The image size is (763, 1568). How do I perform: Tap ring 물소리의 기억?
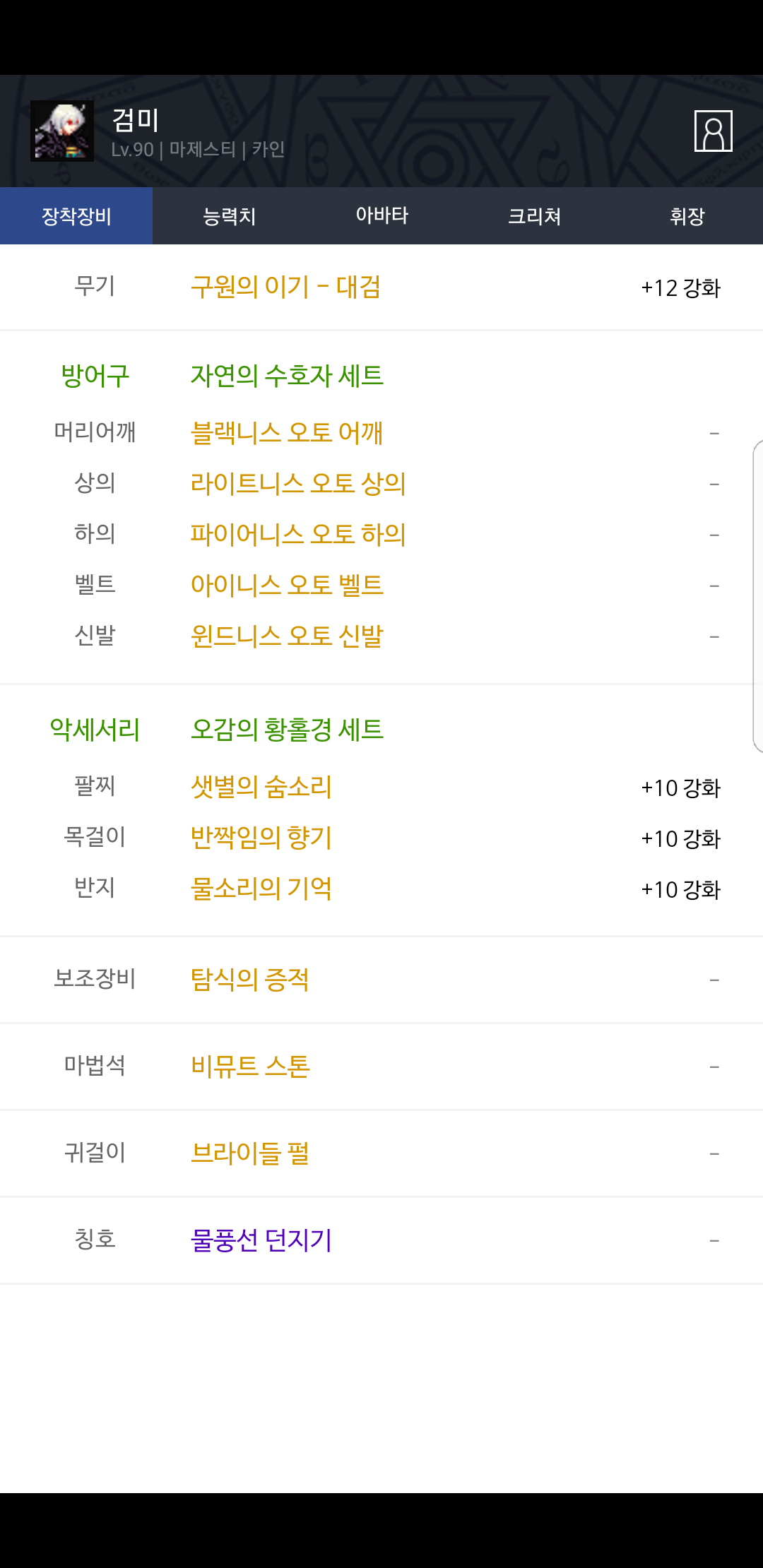[261, 889]
